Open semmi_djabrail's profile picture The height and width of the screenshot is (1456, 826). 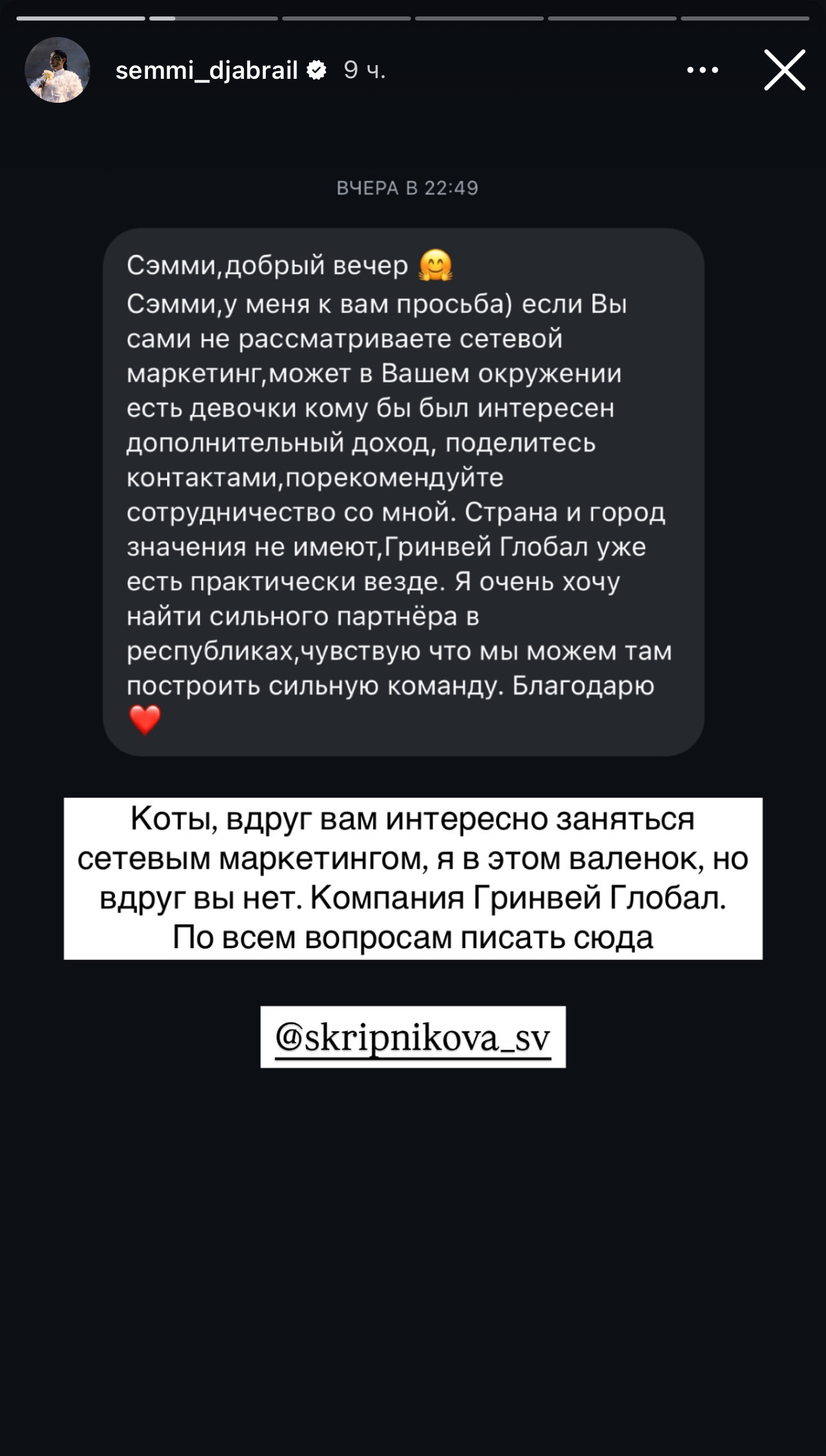pos(58,70)
